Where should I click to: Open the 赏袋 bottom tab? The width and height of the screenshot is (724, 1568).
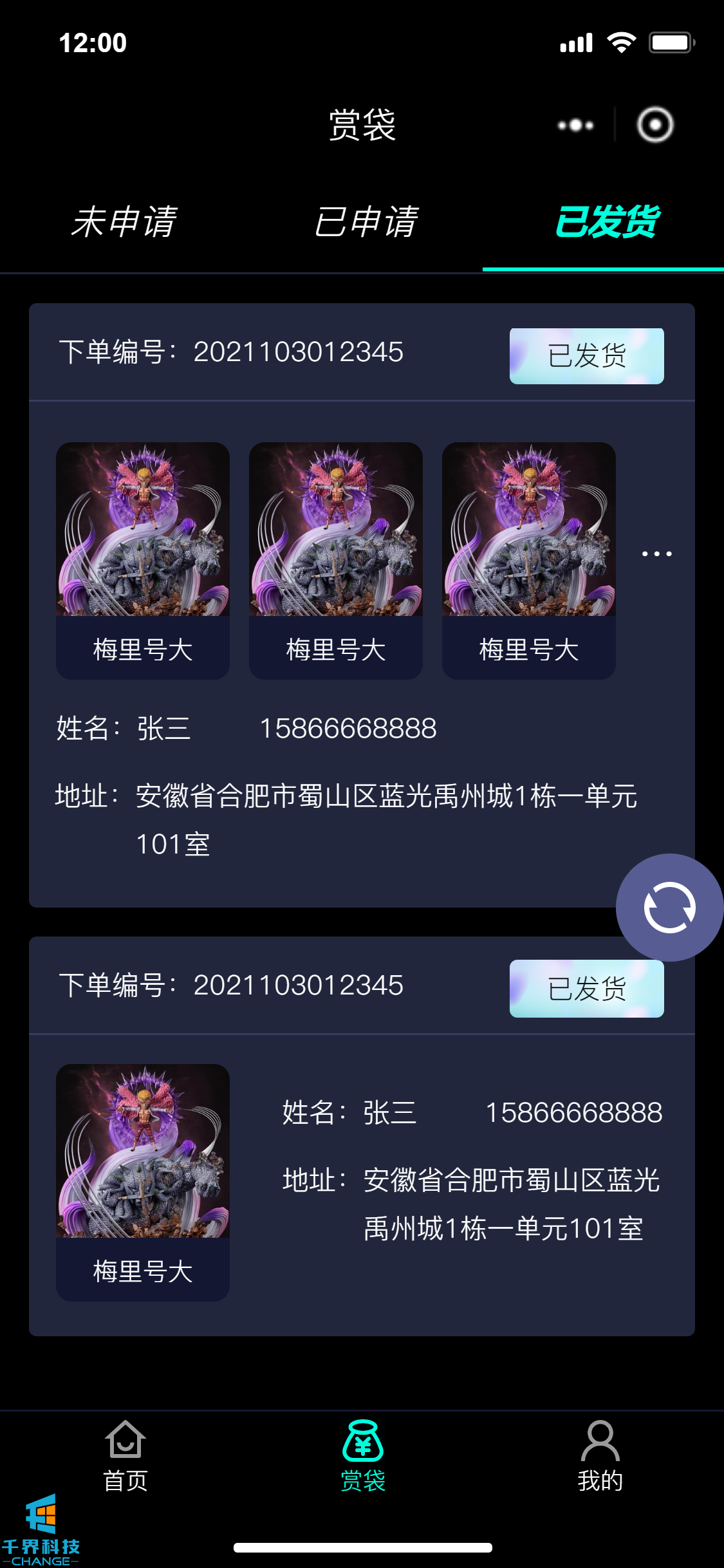(362, 1456)
